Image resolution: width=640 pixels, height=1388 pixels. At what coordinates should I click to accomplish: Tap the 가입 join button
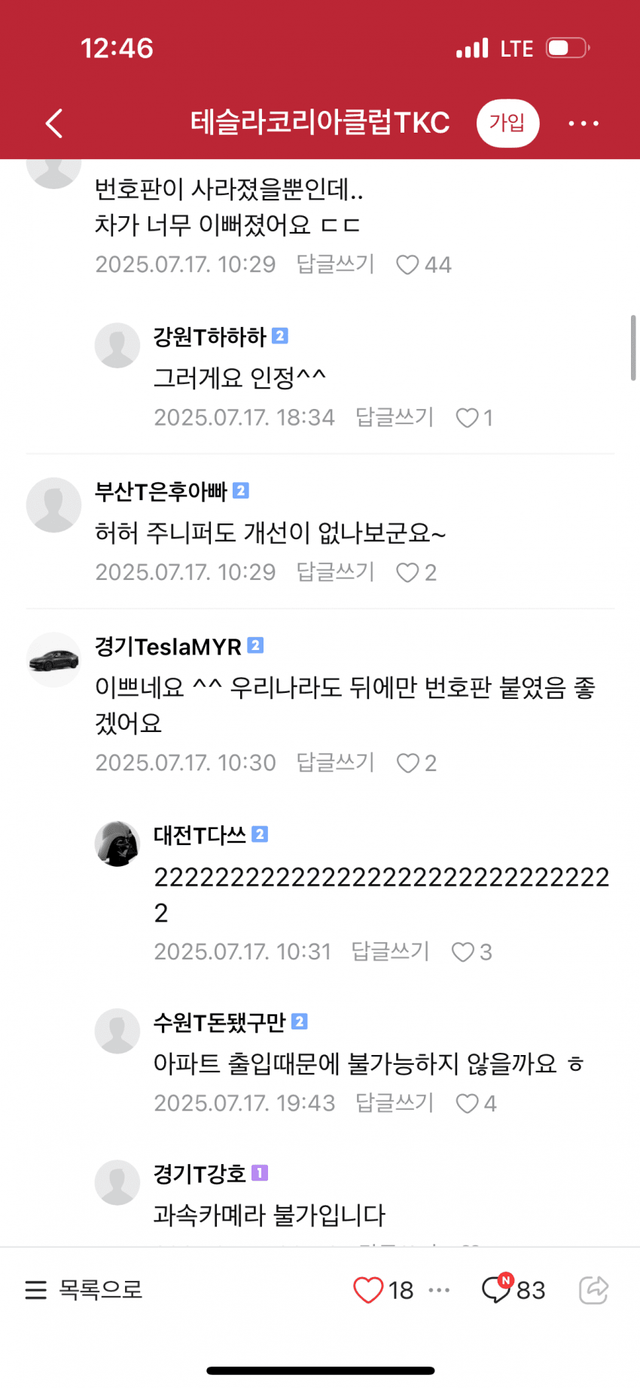coord(507,123)
